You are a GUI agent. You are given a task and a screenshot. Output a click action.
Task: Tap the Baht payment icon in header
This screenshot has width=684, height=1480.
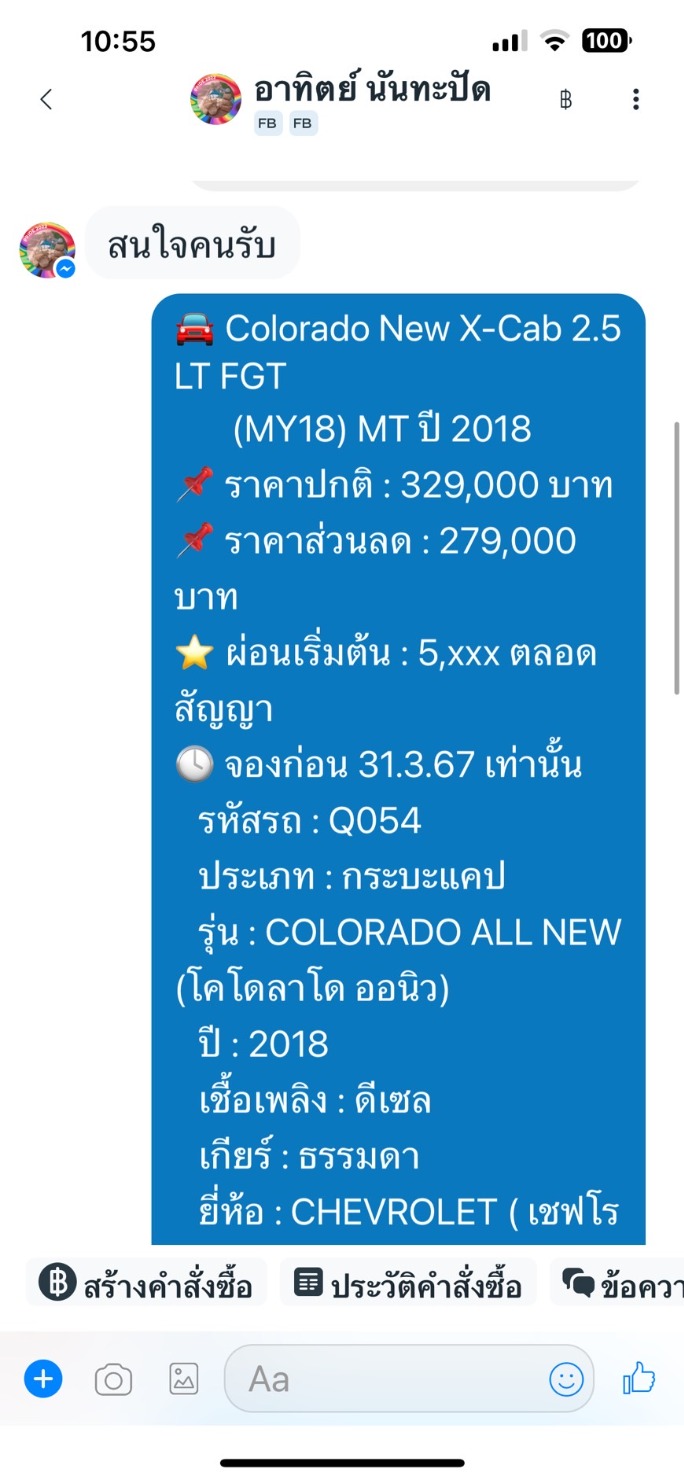click(566, 99)
